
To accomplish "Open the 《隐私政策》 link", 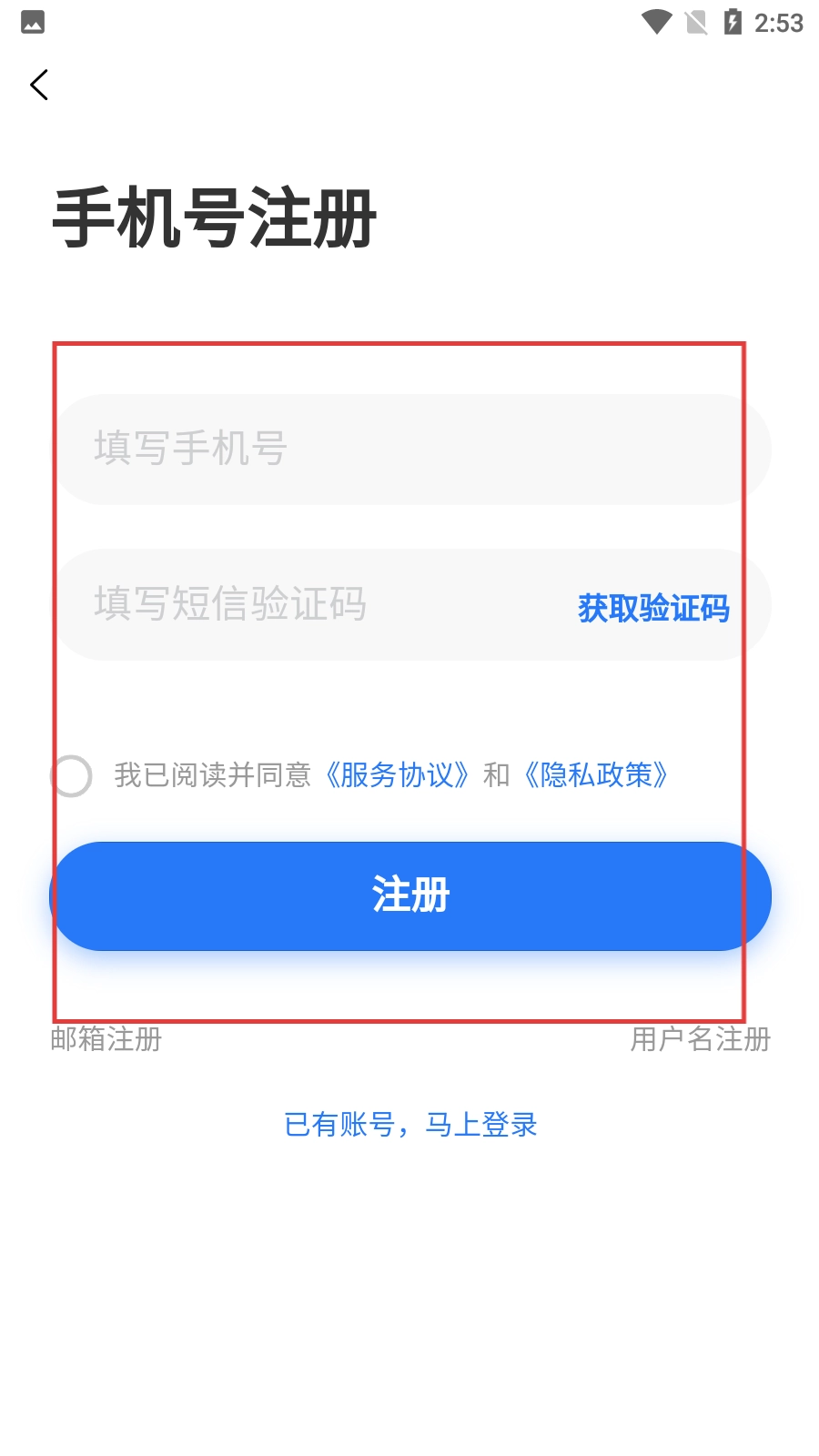I will tap(597, 775).
